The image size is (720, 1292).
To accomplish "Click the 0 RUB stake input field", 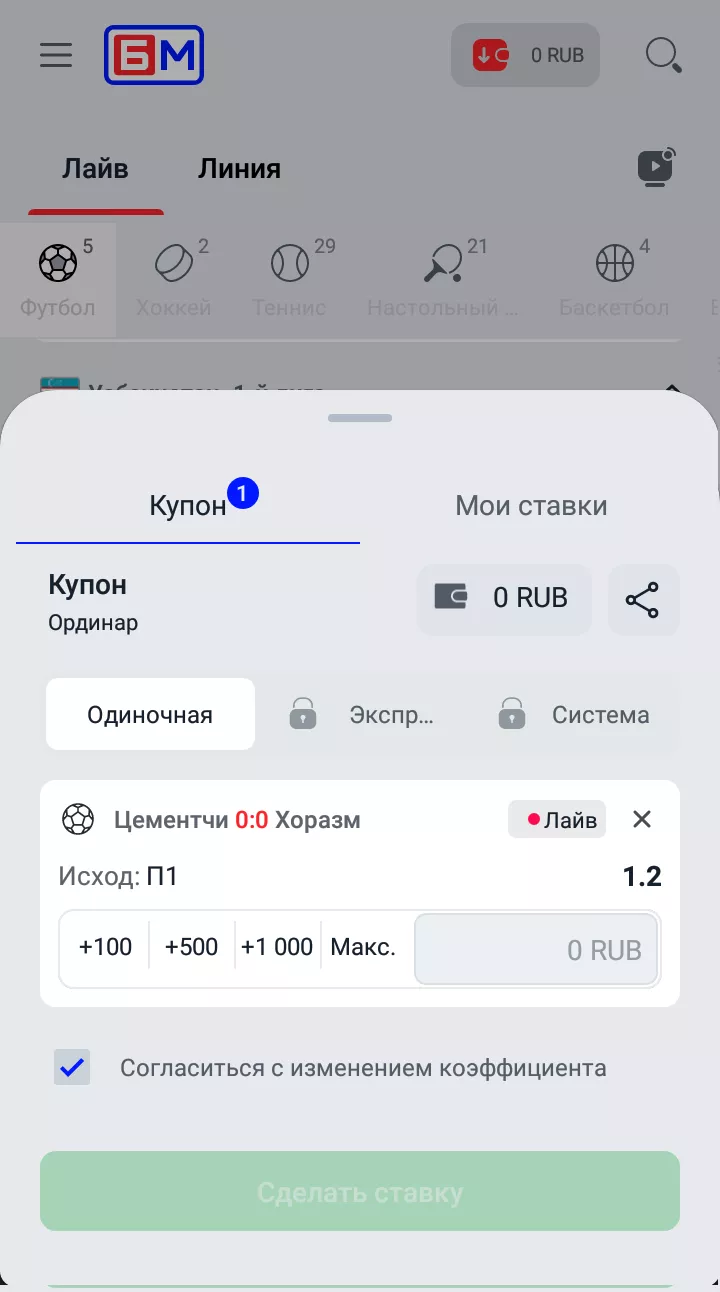I will 536,949.
